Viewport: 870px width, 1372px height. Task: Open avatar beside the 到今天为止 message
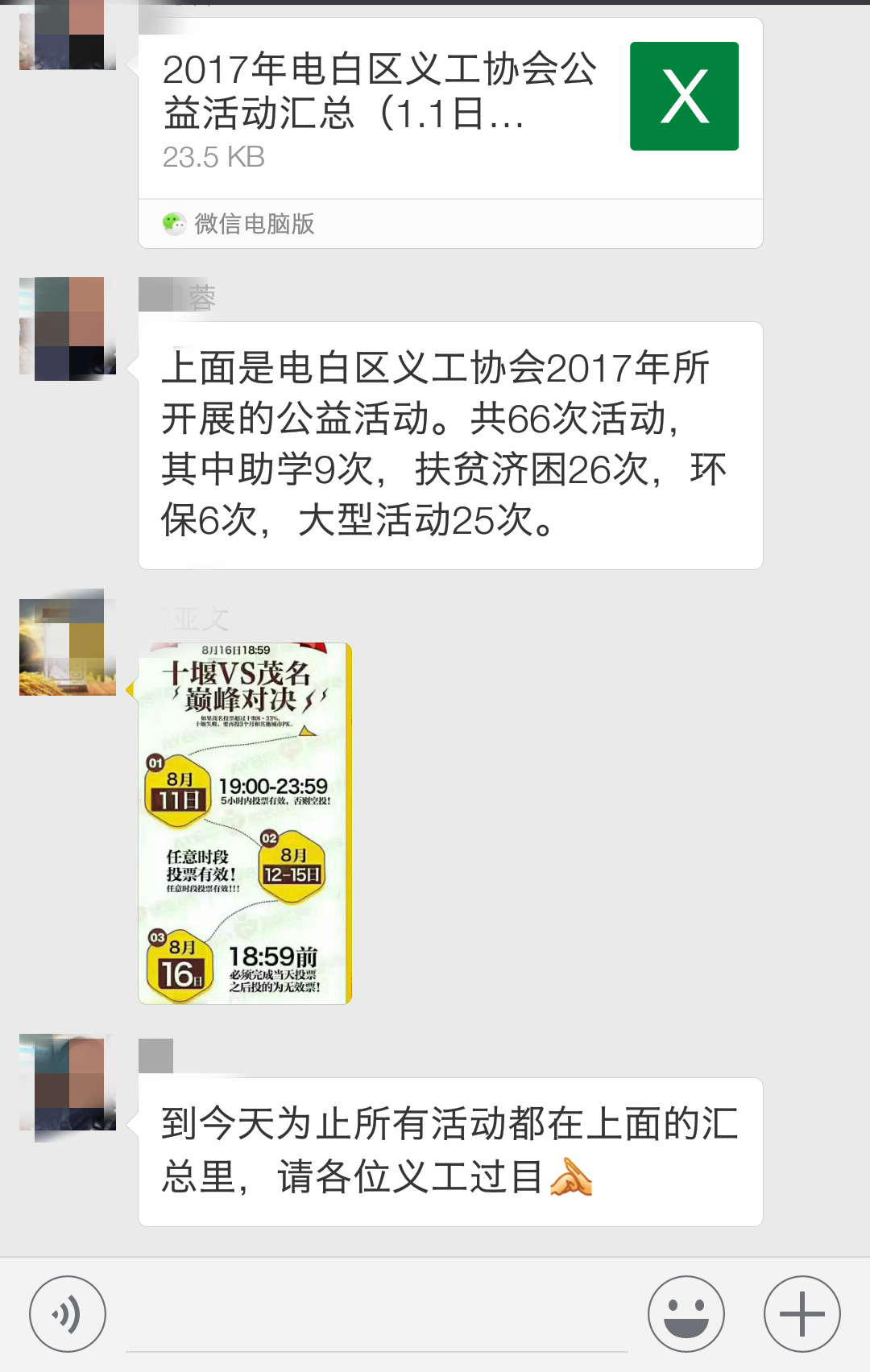pyautogui.click(x=68, y=1087)
